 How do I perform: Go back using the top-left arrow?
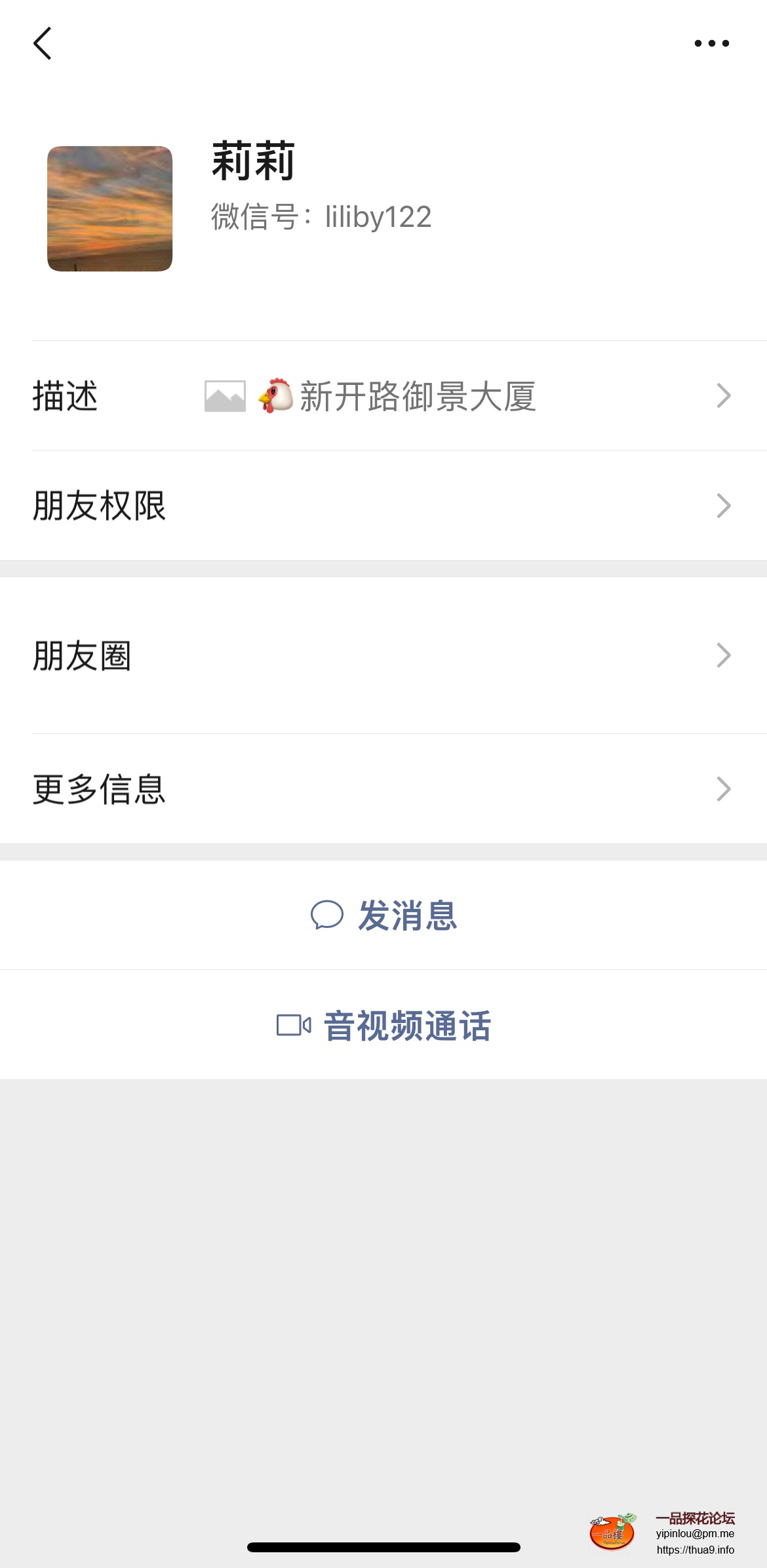(43, 43)
